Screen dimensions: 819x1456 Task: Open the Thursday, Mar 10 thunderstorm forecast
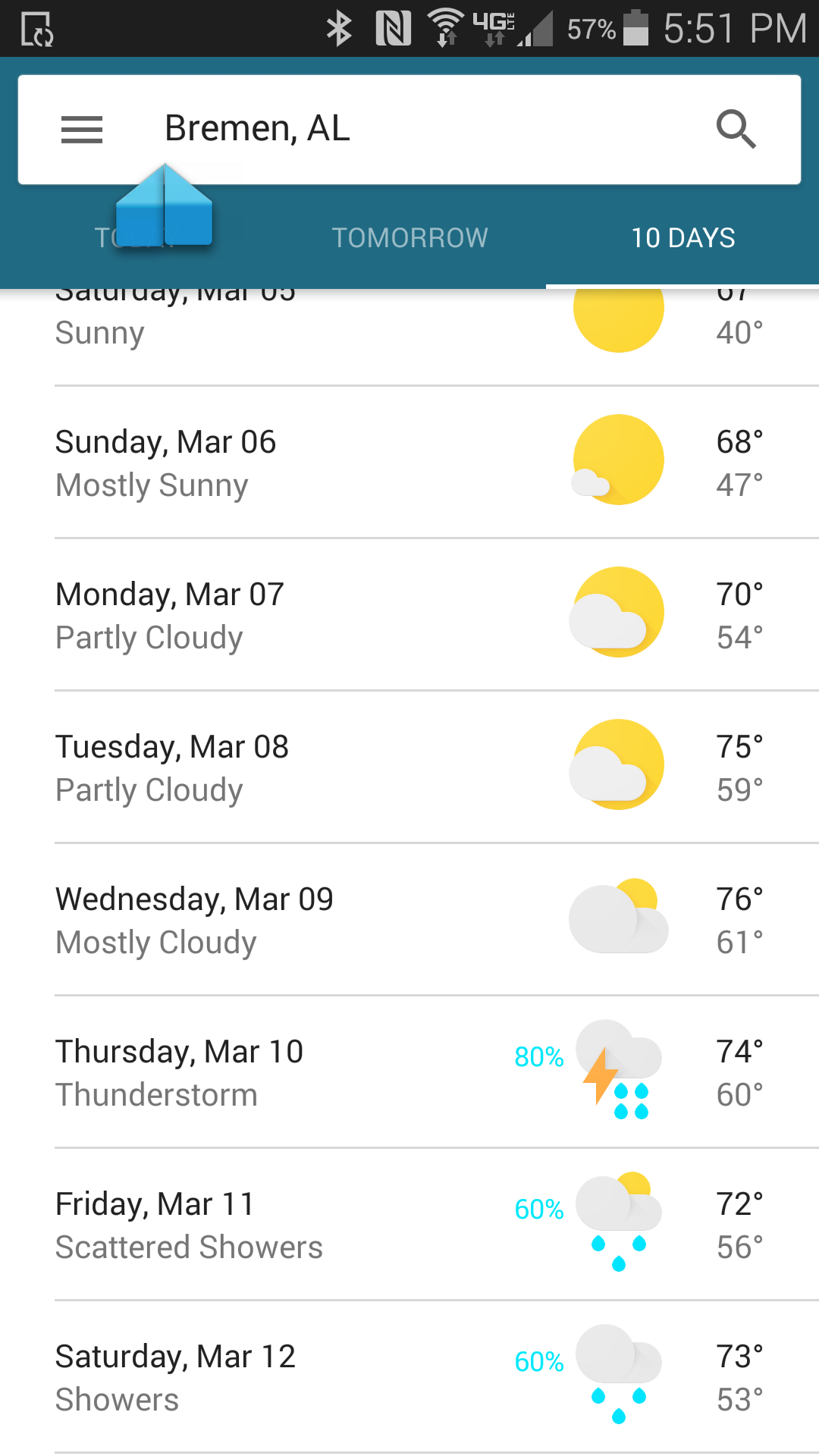tap(409, 1072)
